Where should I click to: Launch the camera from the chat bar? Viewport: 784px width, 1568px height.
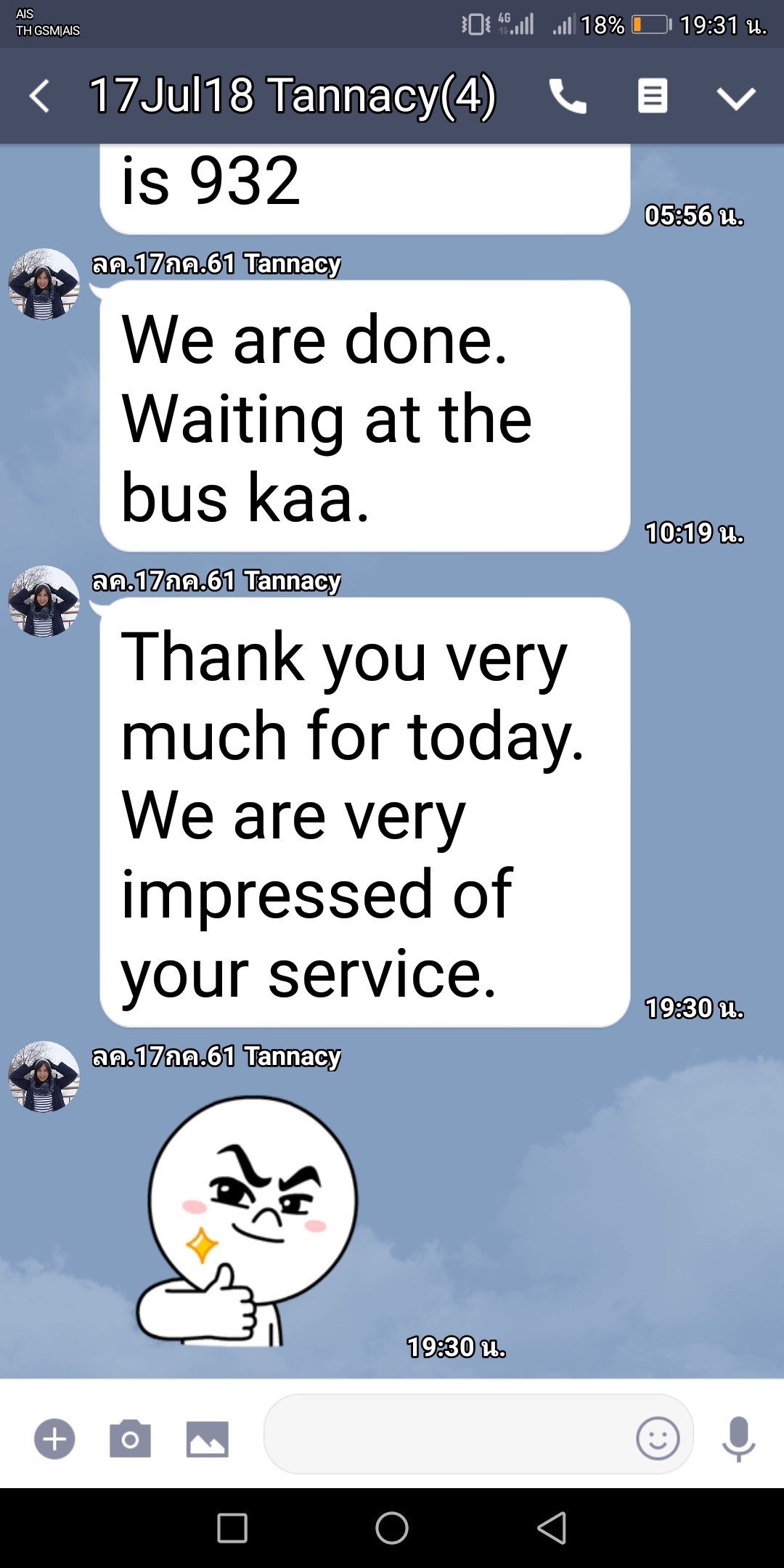pyautogui.click(x=130, y=1438)
